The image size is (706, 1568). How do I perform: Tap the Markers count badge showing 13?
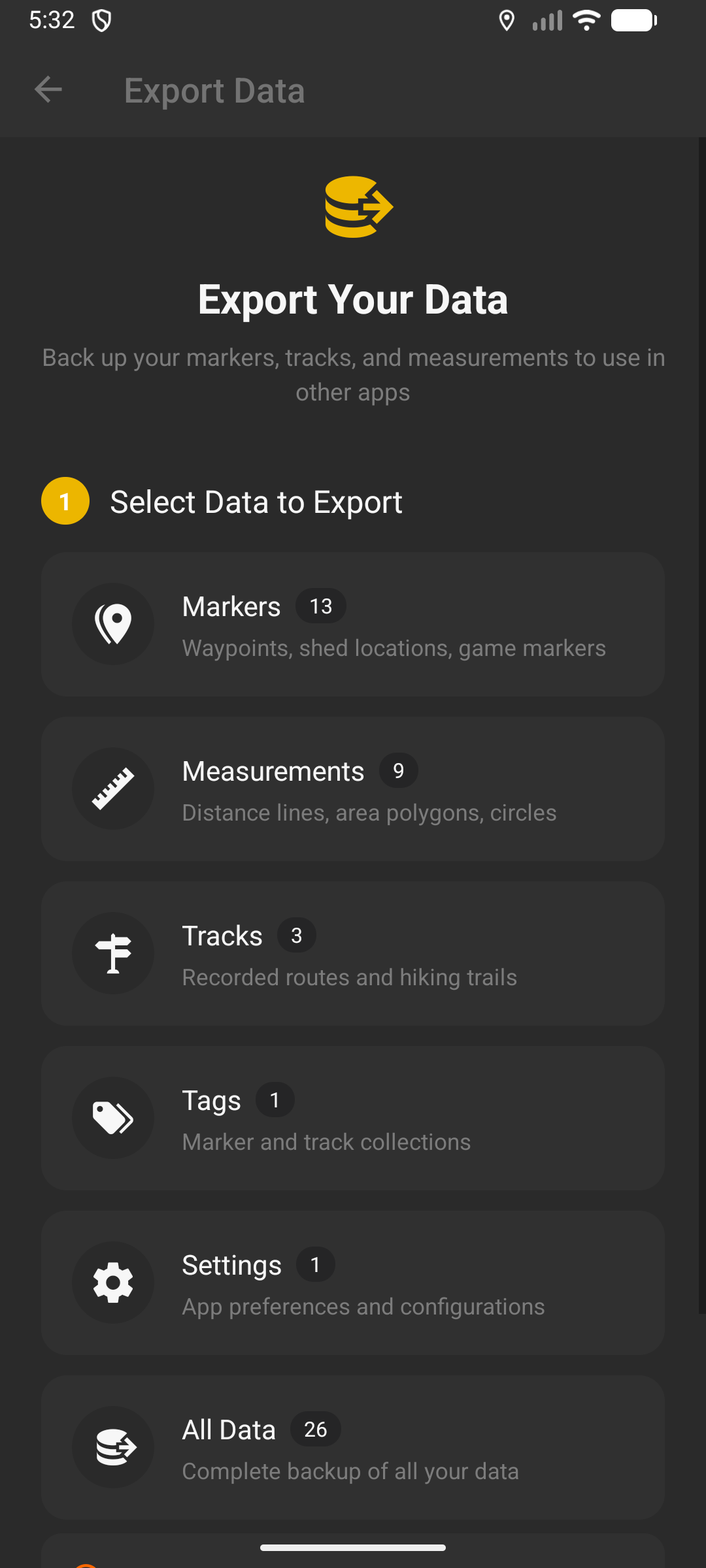tap(321, 606)
